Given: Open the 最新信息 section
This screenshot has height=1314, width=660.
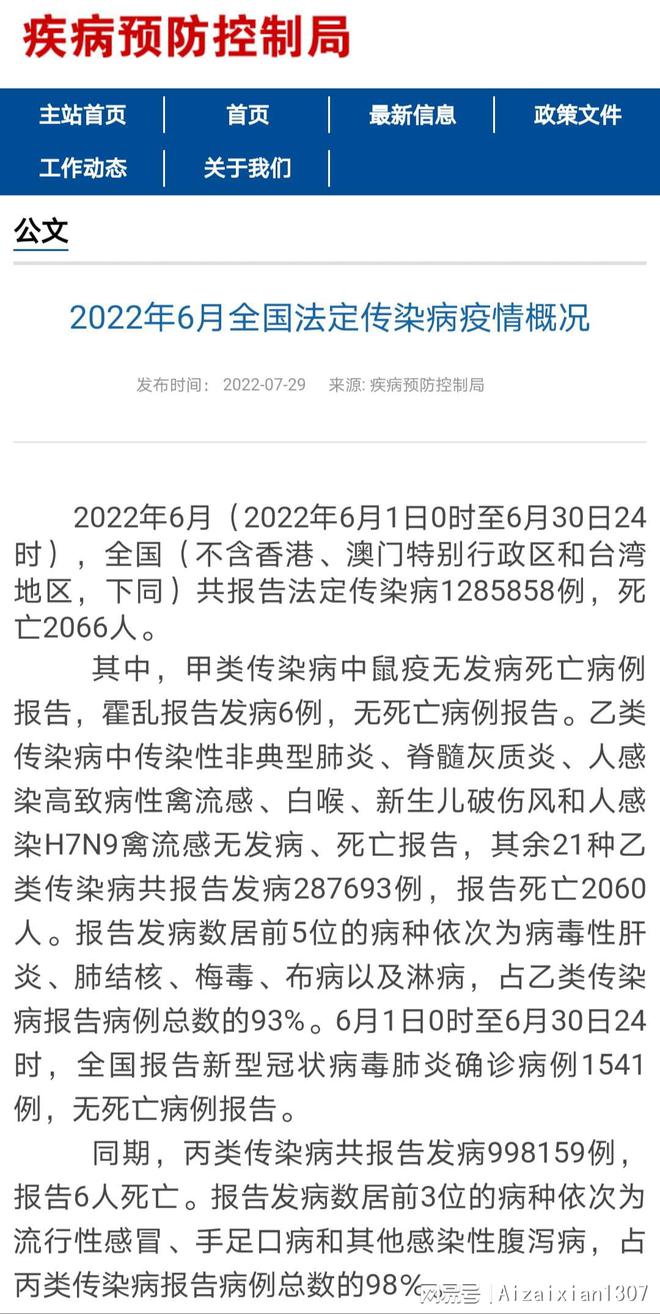Looking at the screenshot, I should tap(412, 116).
